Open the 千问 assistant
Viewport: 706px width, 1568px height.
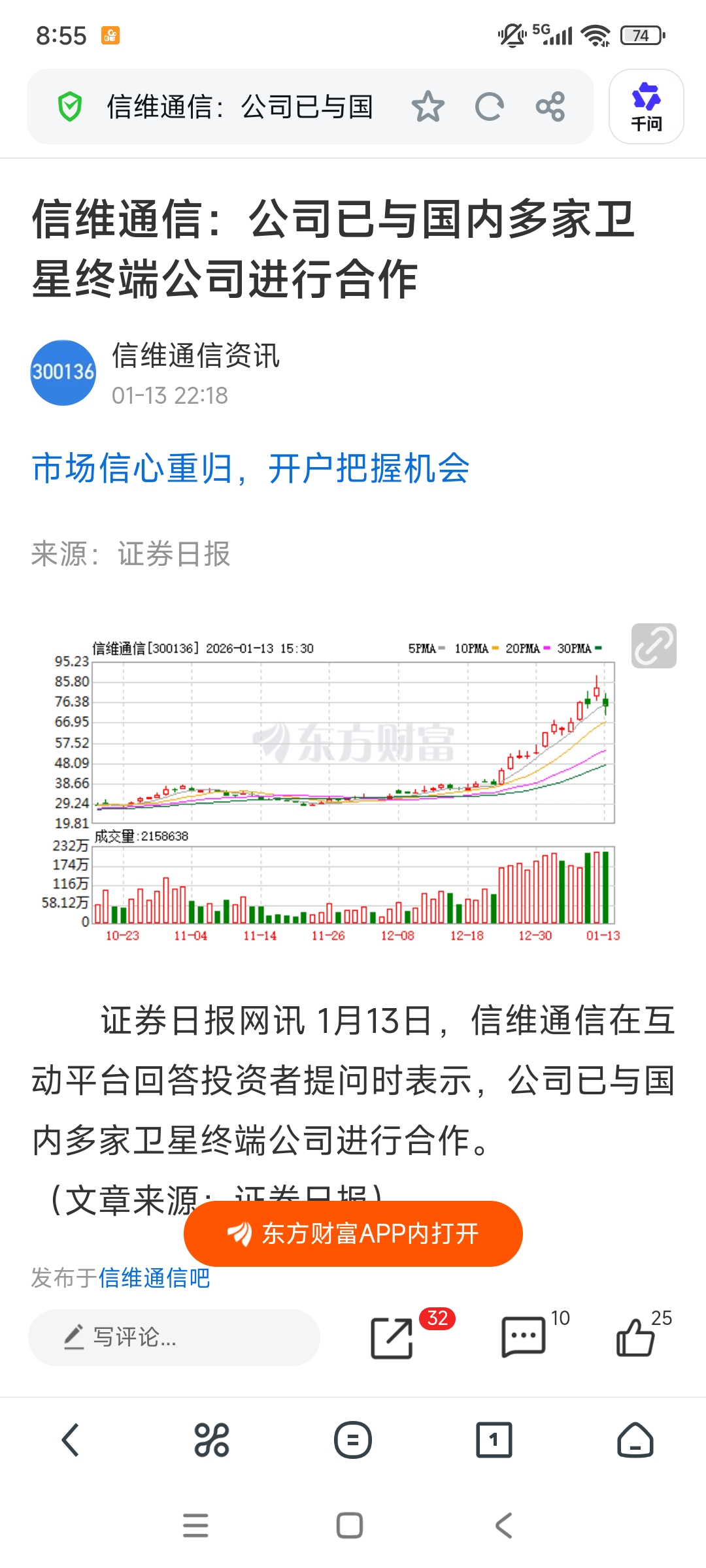pyautogui.click(x=646, y=106)
